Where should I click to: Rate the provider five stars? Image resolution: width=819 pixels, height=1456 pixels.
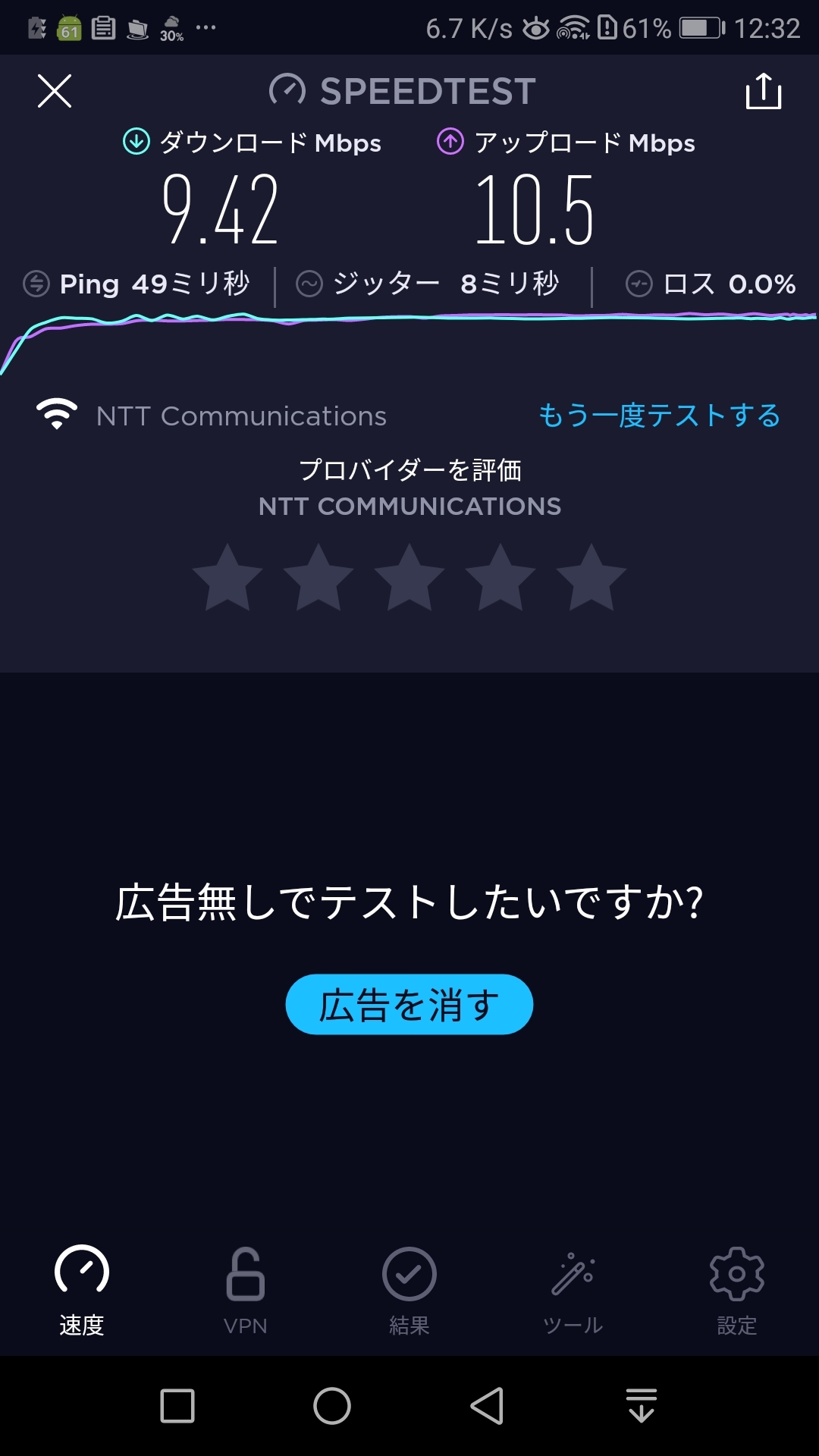coord(591,578)
